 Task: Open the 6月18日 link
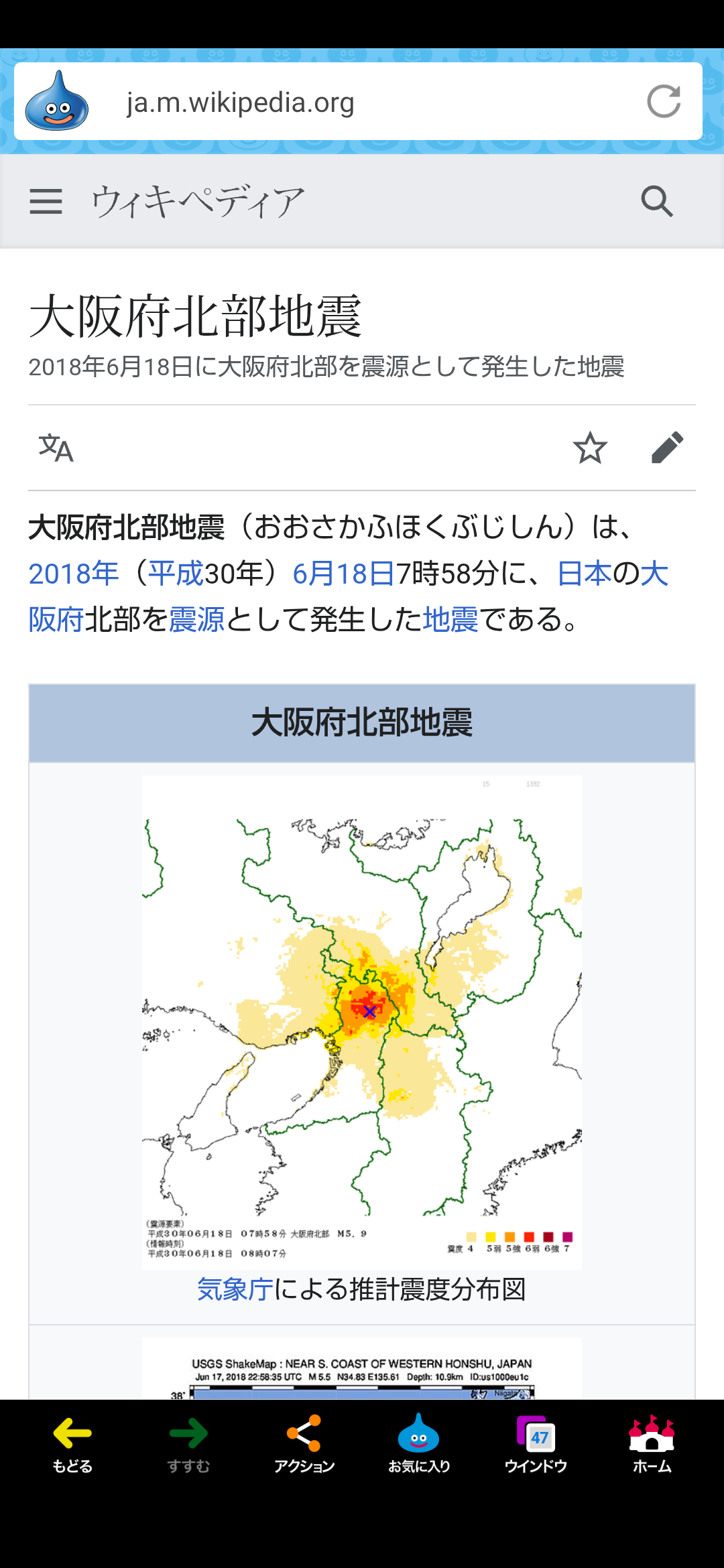pos(343,574)
